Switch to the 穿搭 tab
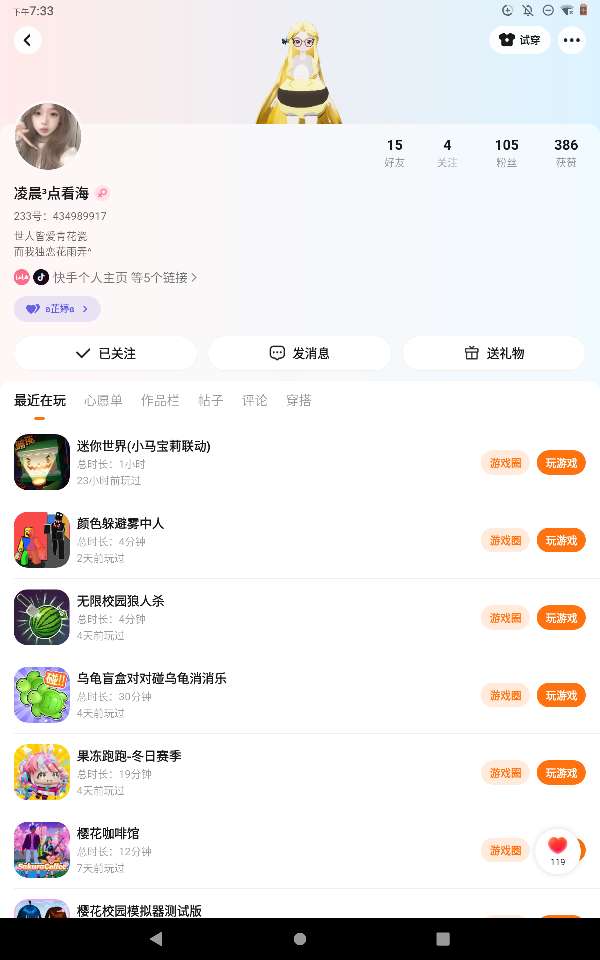This screenshot has width=600, height=960. click(299, 400)
